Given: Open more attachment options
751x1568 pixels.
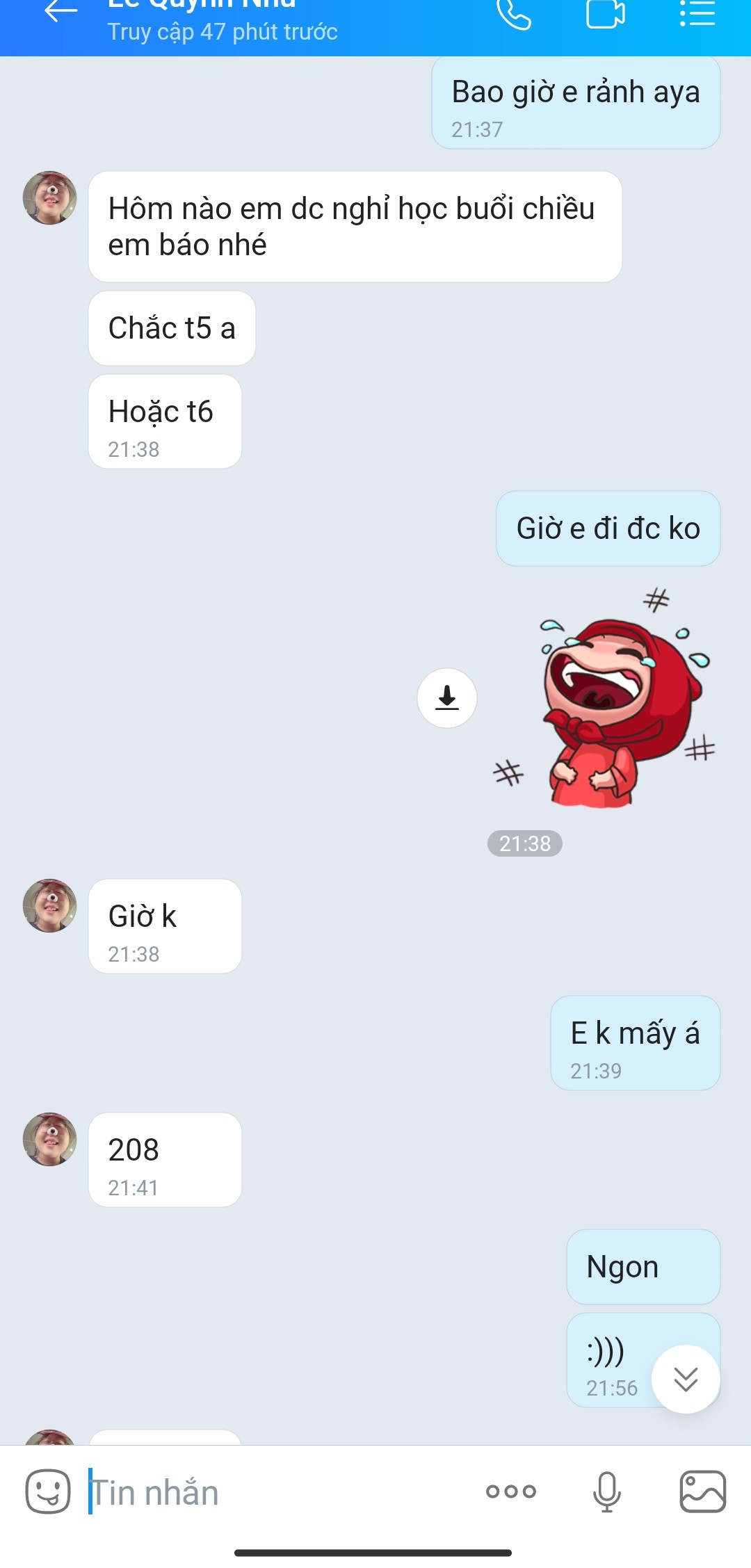Looking at the screenshot, I should click(511, 1492).
